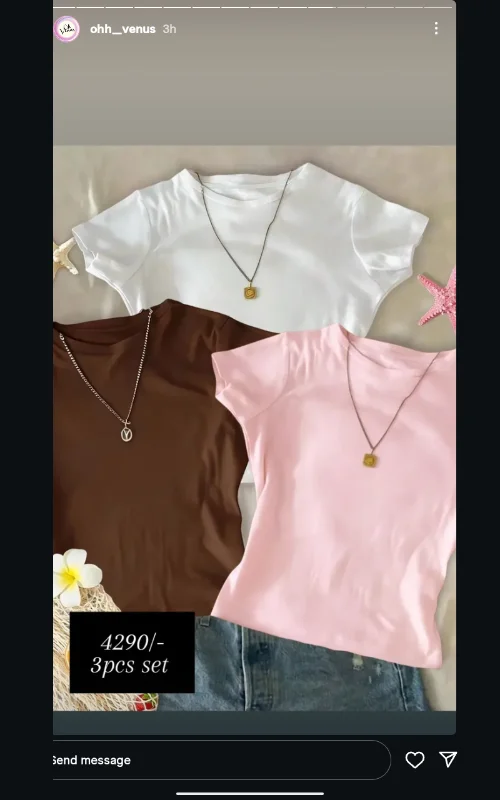
Task: Tap the ohh__venus username
Action: click(122, 29)
